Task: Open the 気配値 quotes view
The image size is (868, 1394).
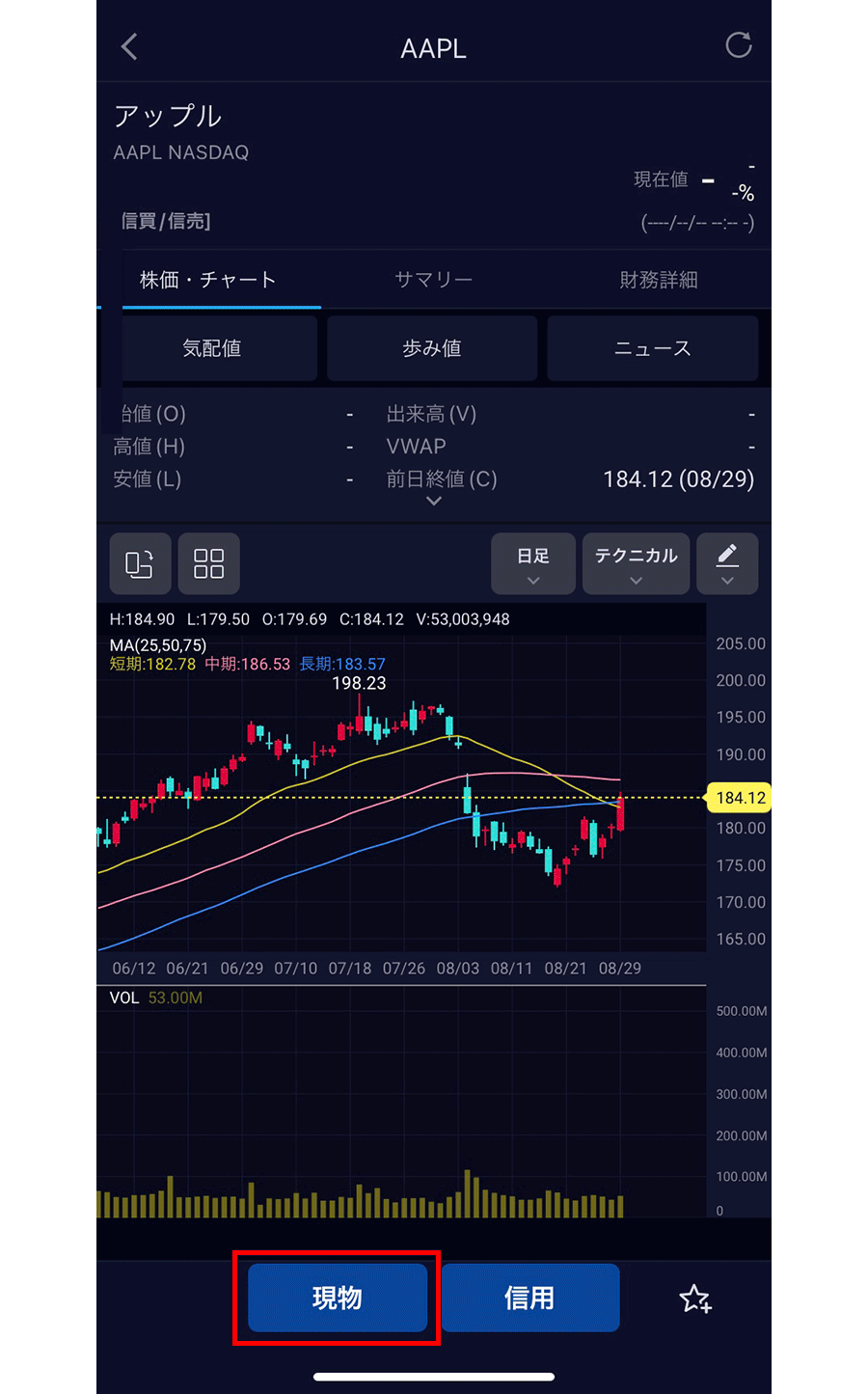Action: [212, 348]
